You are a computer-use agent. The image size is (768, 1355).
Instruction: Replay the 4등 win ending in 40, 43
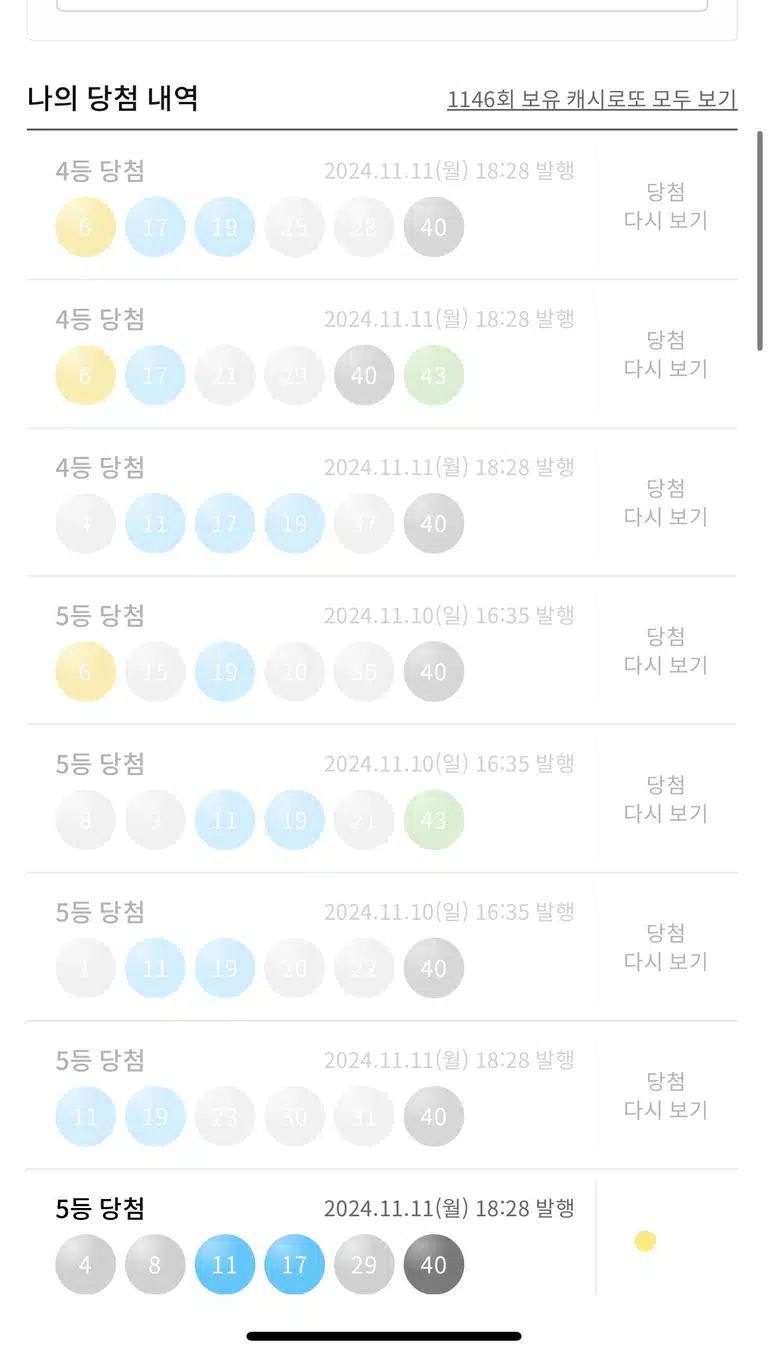click(666, 354)
